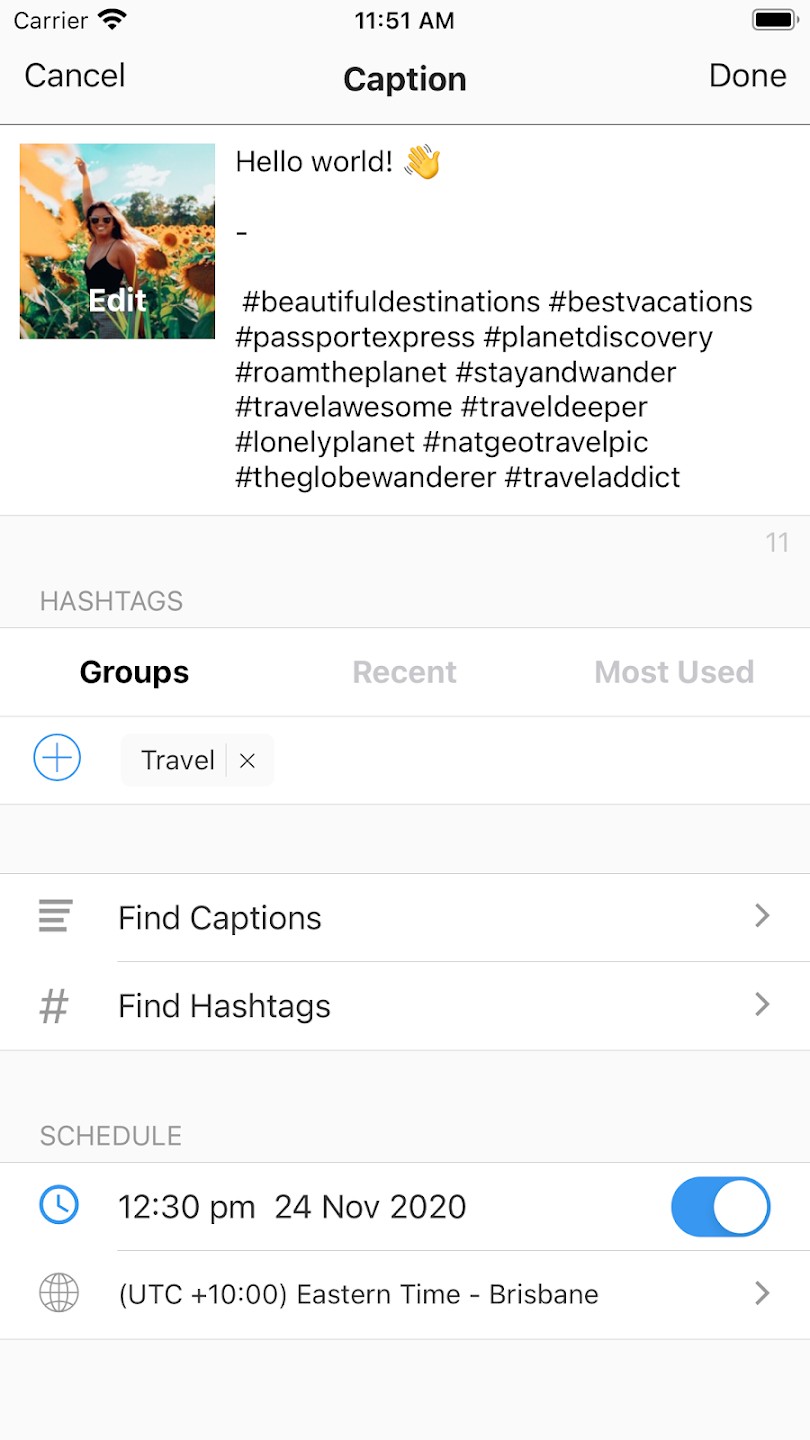Open Find Hashtags
Viewport: 810px width, 1440px height.
click(404, 1006)
